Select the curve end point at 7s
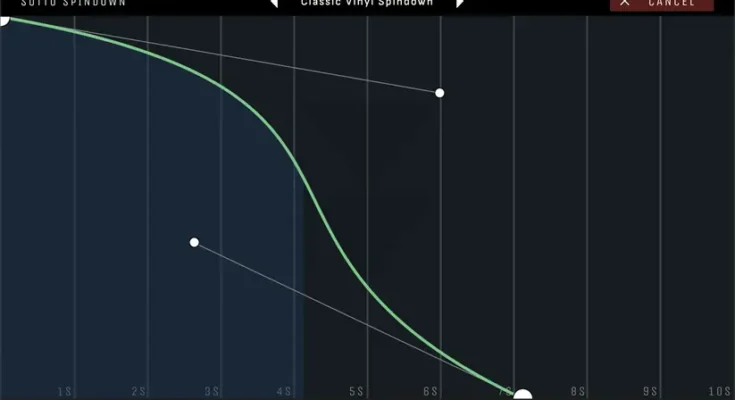Screen dimensions: 735x400 (x=522, y=396)
